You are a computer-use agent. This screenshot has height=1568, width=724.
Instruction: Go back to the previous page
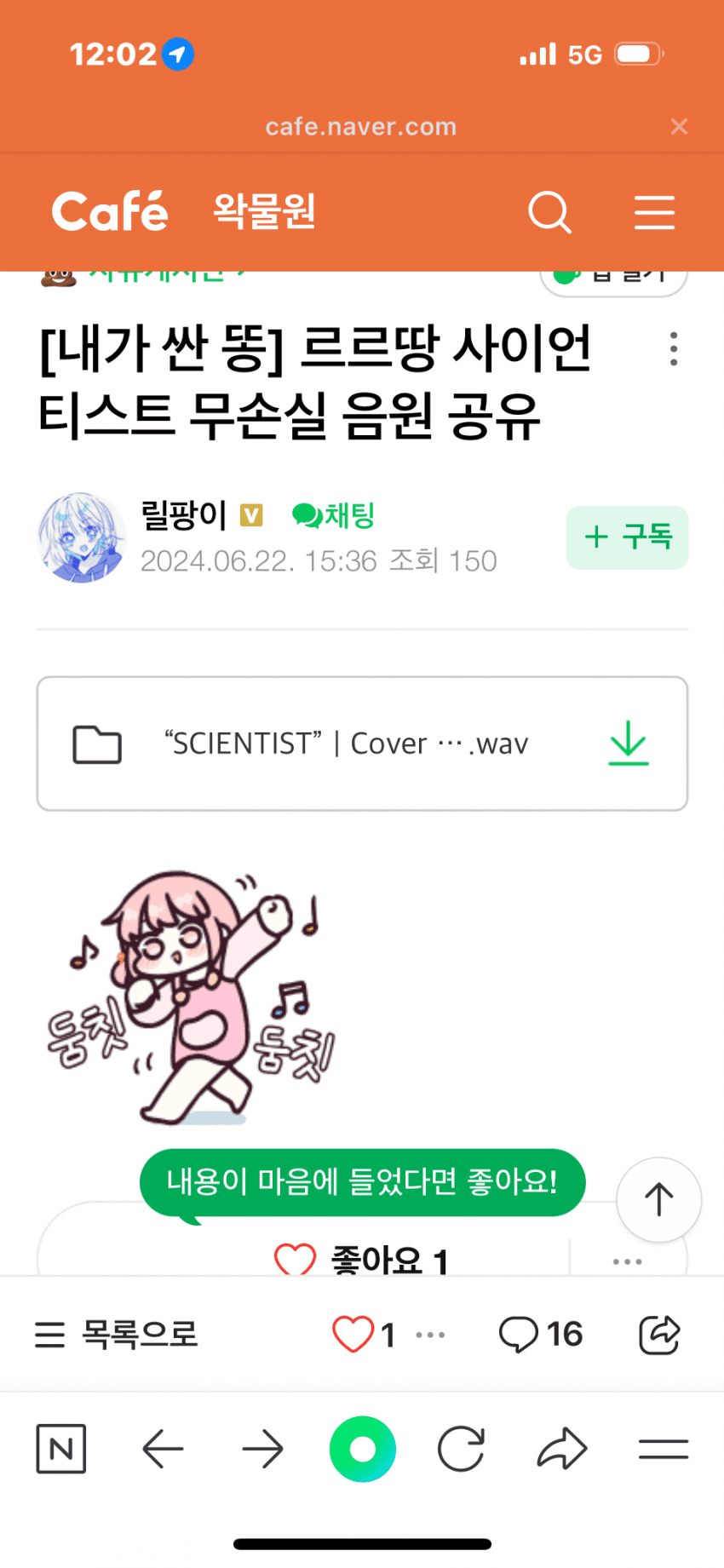click(x=162, y=1448)
